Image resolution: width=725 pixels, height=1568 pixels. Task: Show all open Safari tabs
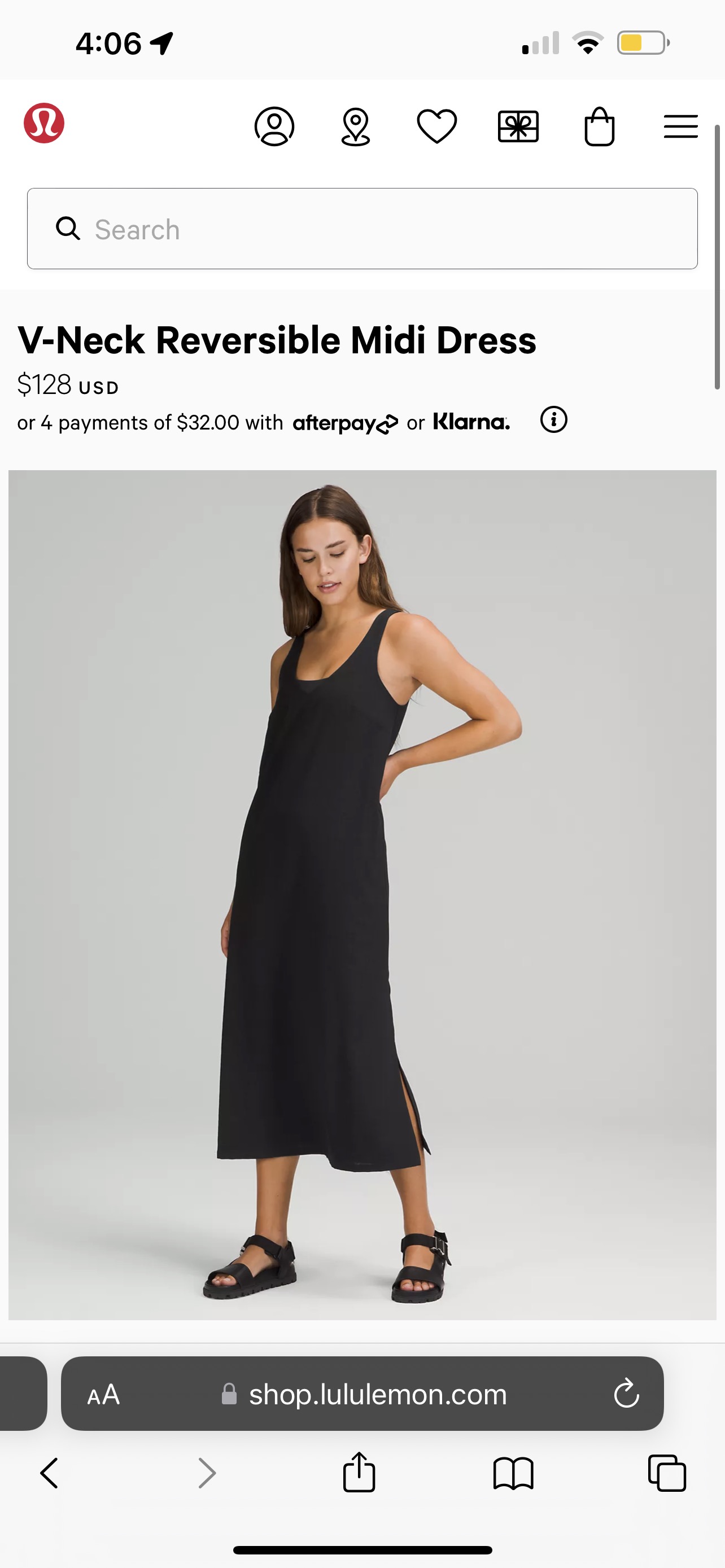coord(667,1473)
